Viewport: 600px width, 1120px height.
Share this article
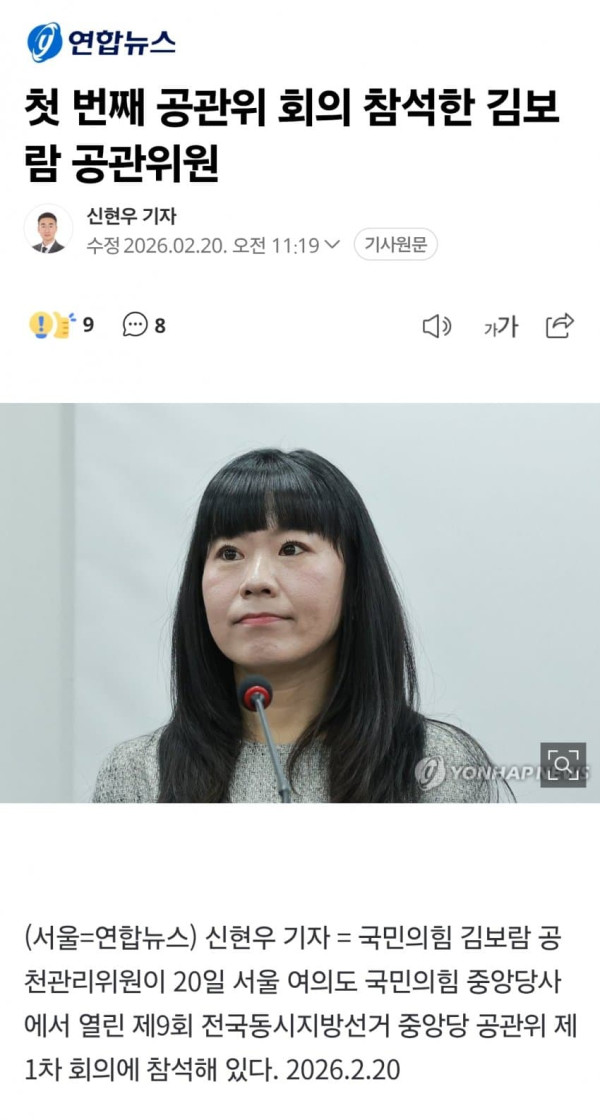560,324
